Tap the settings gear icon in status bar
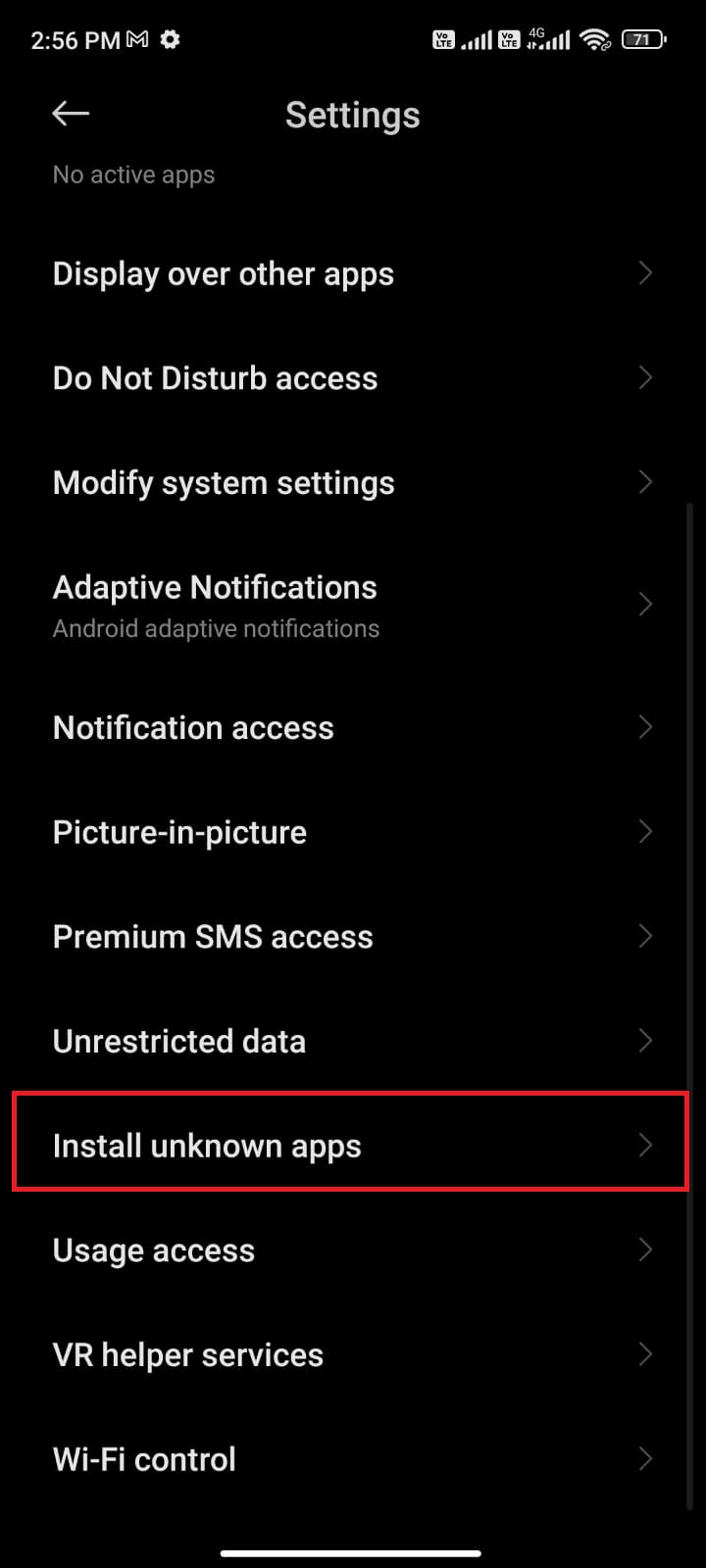 point(171,39)
